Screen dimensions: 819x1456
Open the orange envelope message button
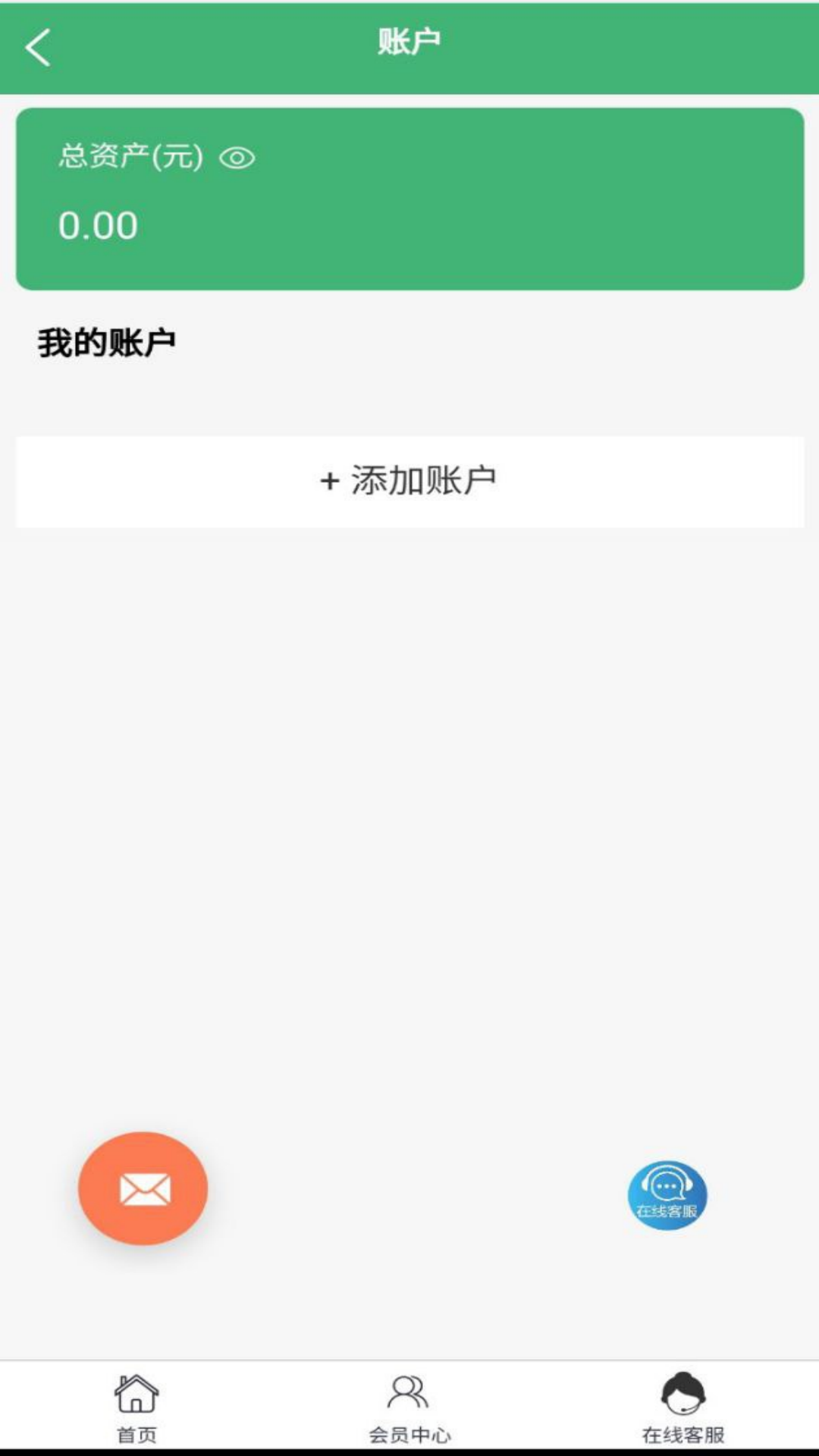click(143, 1189)
